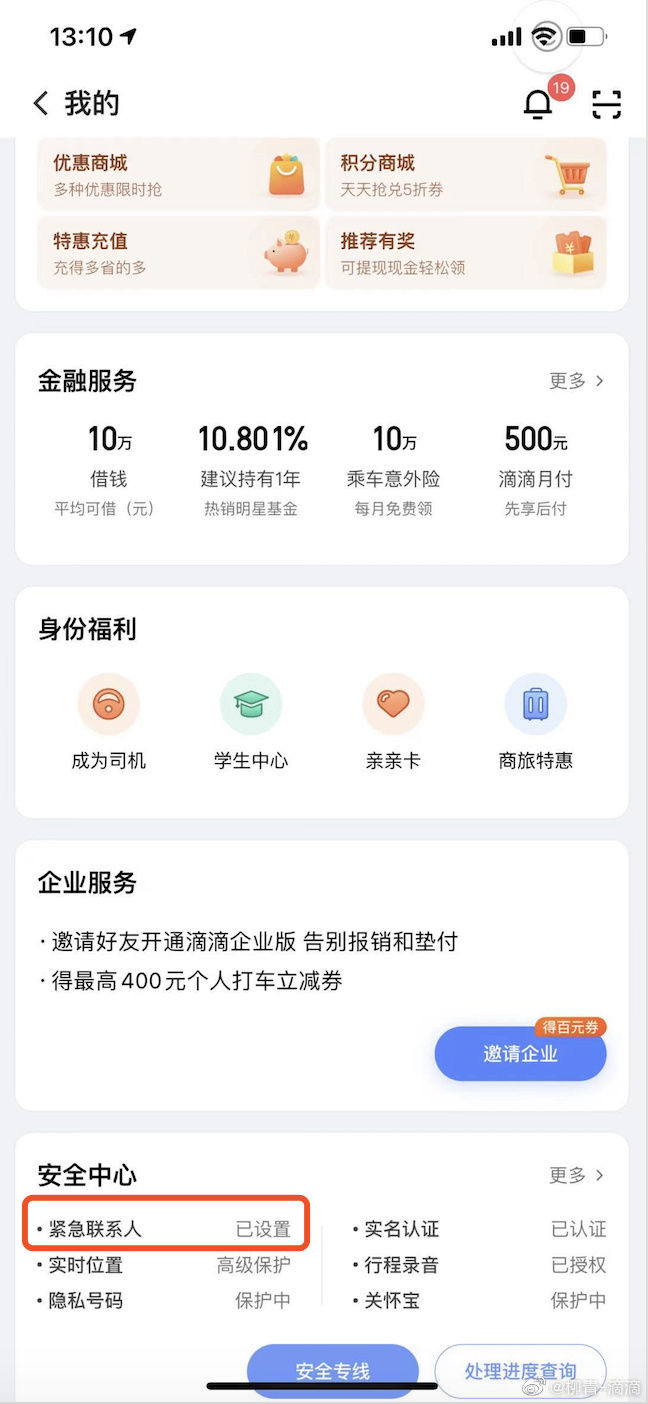
Task: Open the 特惠充值 card
Action: click(x=178, y=252)
